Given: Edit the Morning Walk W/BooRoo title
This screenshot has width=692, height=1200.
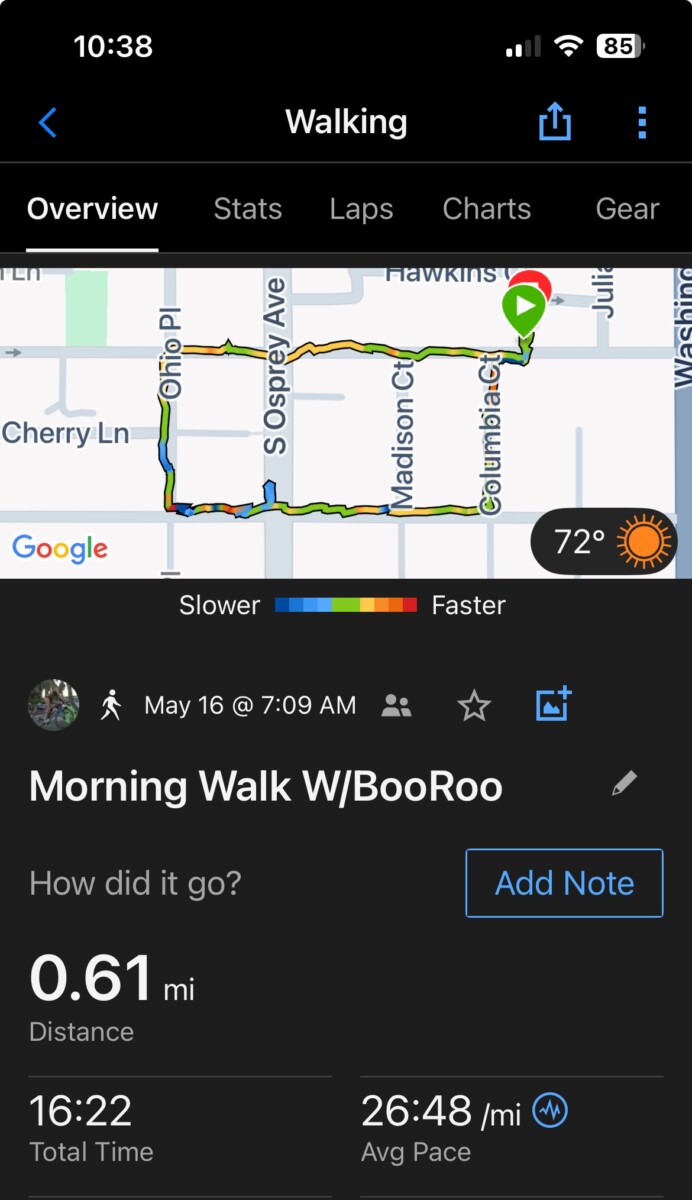Looking at the screenshot, I should pos(624,784).
